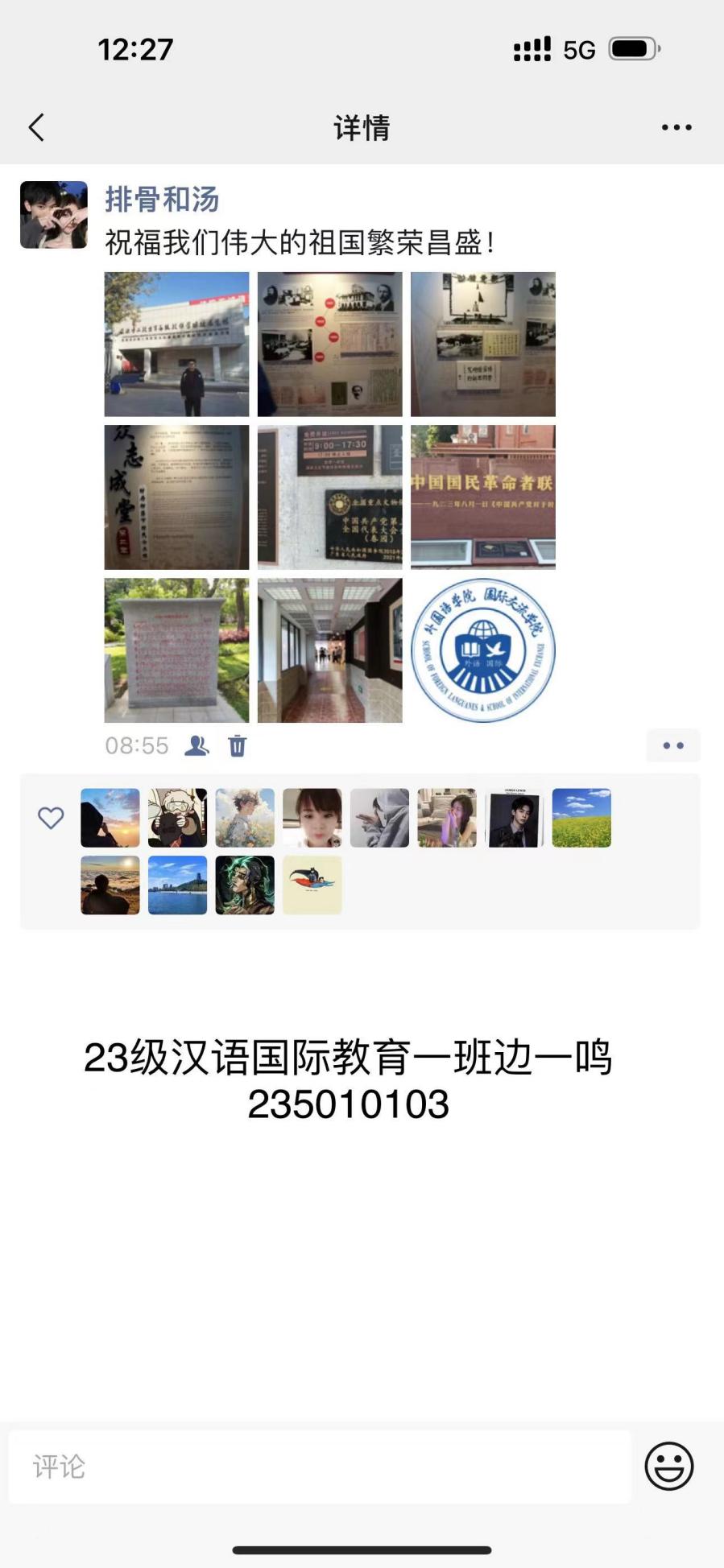Open the liker with yellow flower field avatar
724x1568 pixels.
[581, 818]
